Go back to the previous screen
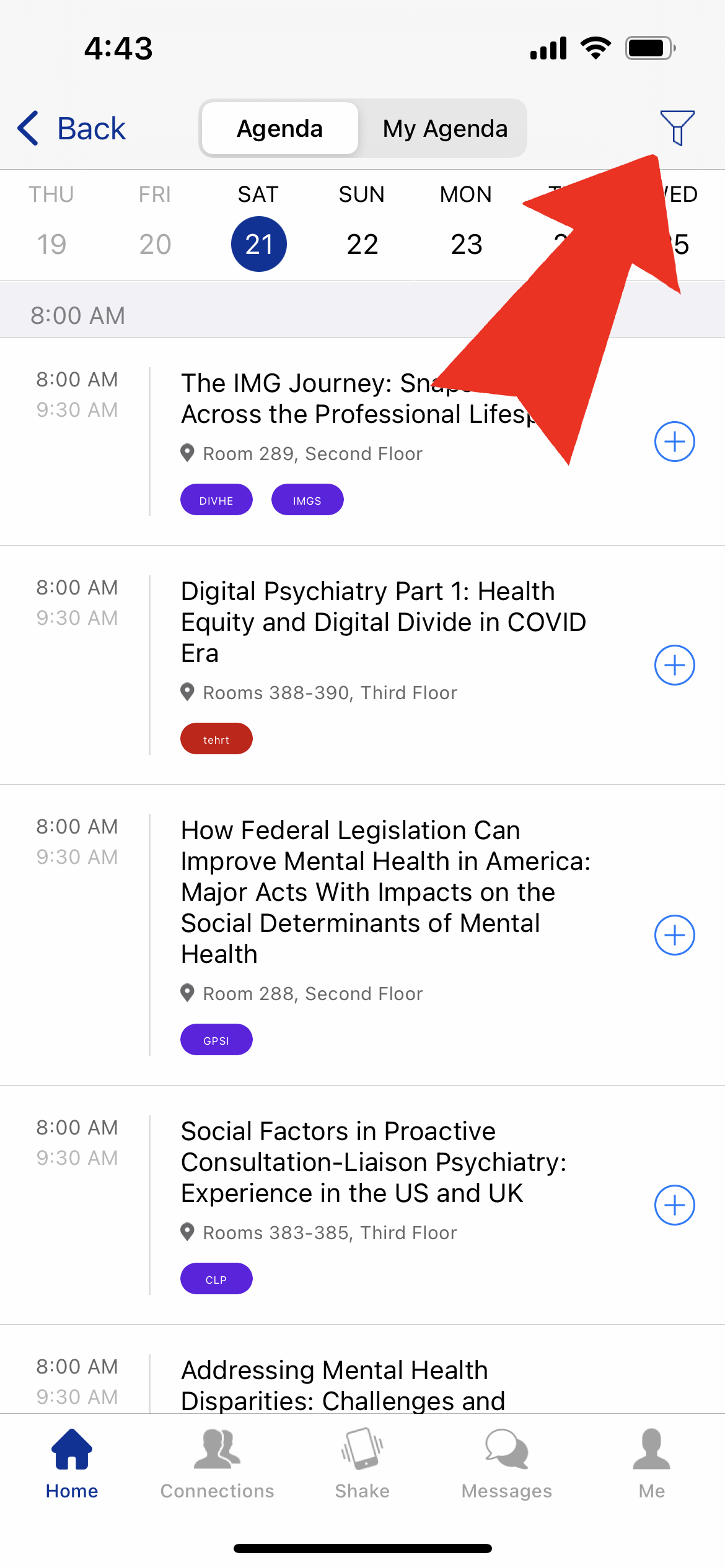725x1568 pixels. [71, 128]
